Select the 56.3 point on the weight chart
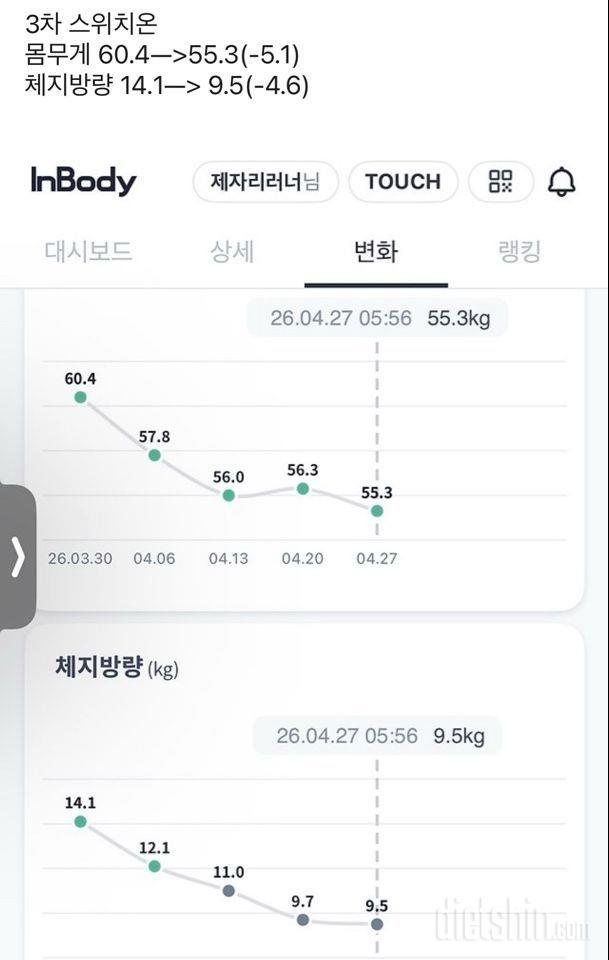Screen dimensions: 609x960 tap(303, 488)
